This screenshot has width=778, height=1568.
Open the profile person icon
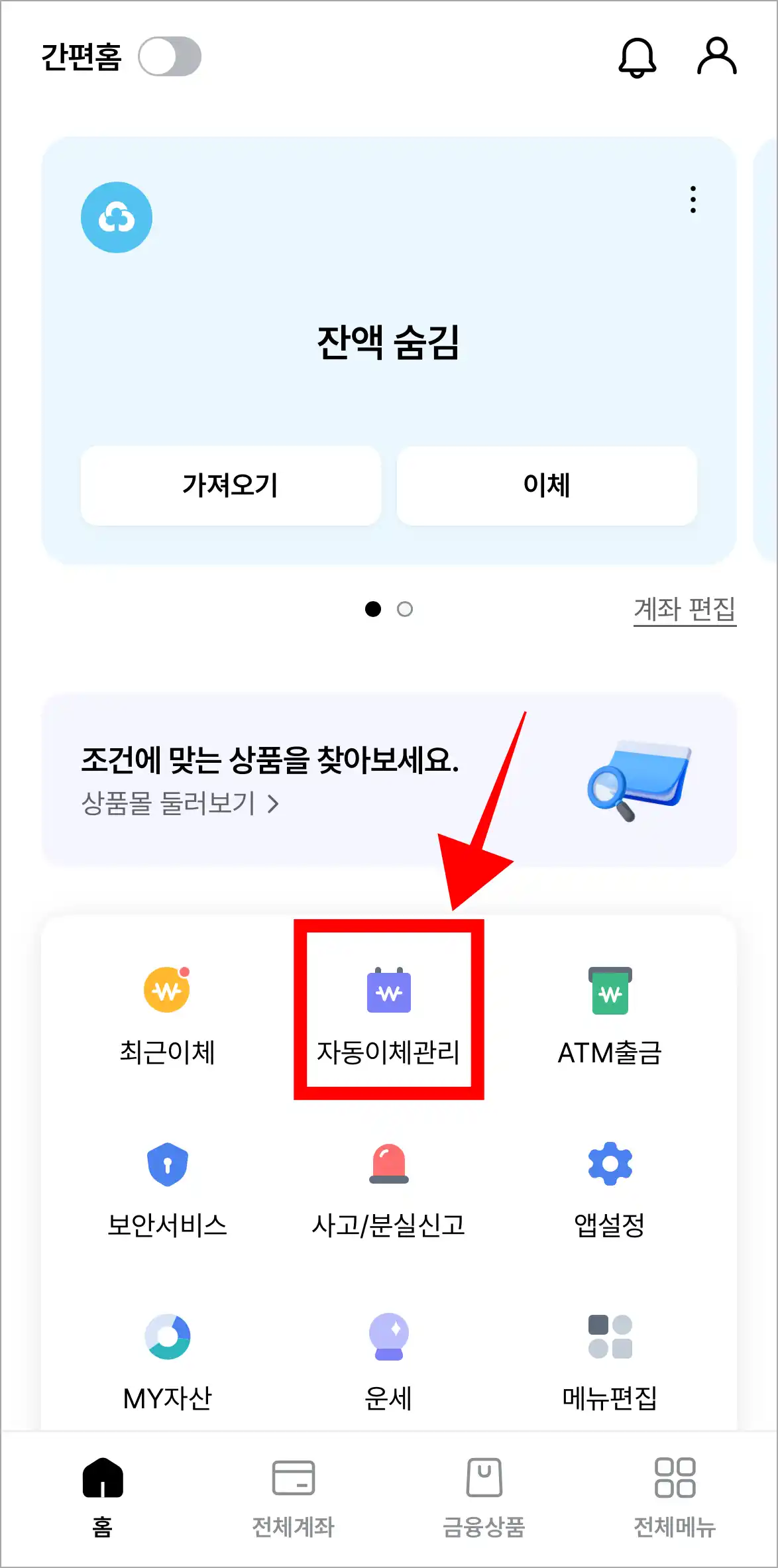(716, 57)
